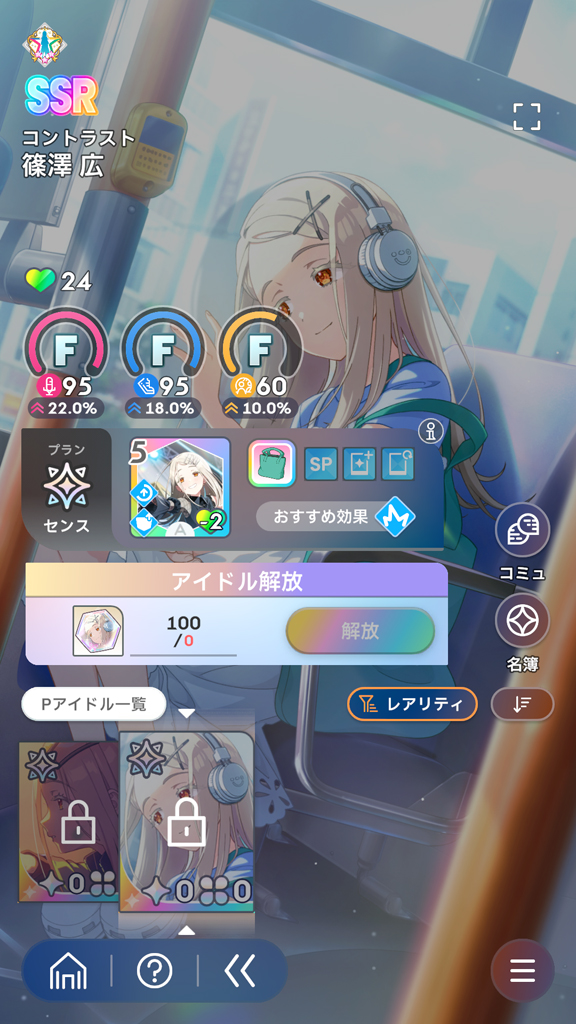
Task: Open the hamburger menu
Action: click(522, 970)
